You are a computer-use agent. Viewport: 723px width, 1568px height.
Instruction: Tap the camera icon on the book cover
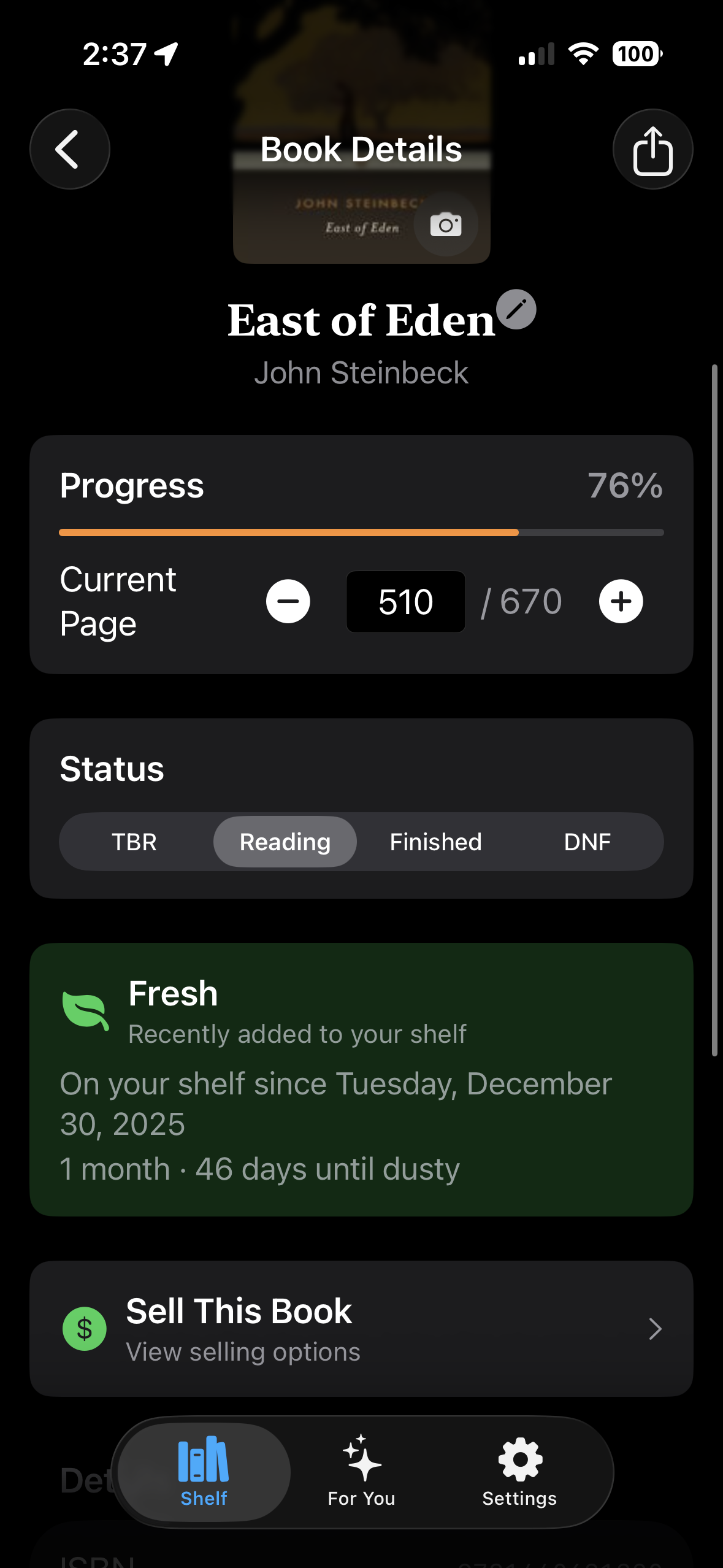445,225
